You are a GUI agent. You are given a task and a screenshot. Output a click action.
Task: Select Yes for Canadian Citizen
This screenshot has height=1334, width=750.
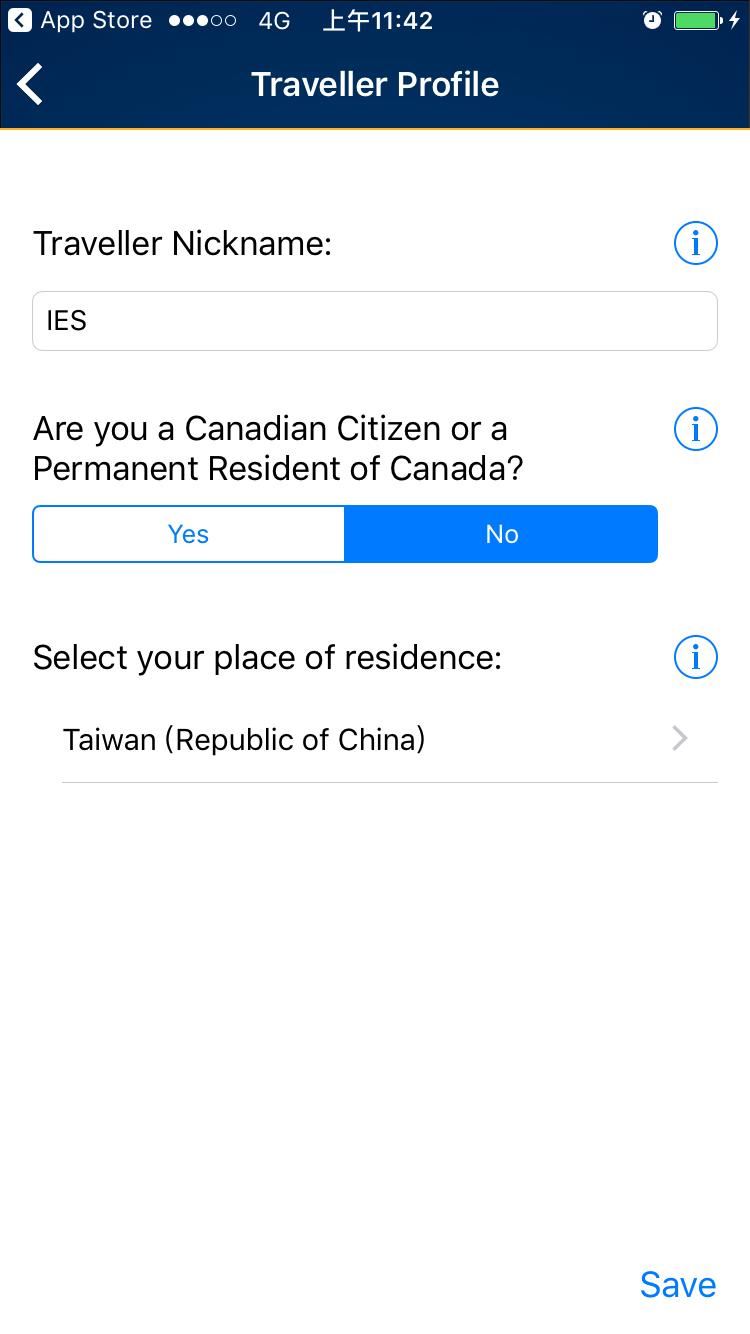(x=189, y=534)
